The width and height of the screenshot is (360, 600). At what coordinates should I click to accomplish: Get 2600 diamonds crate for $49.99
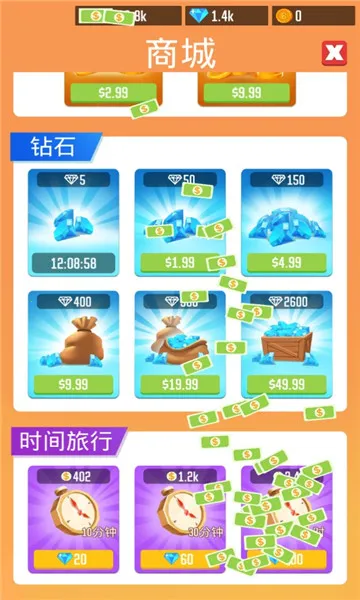(287, 385)
